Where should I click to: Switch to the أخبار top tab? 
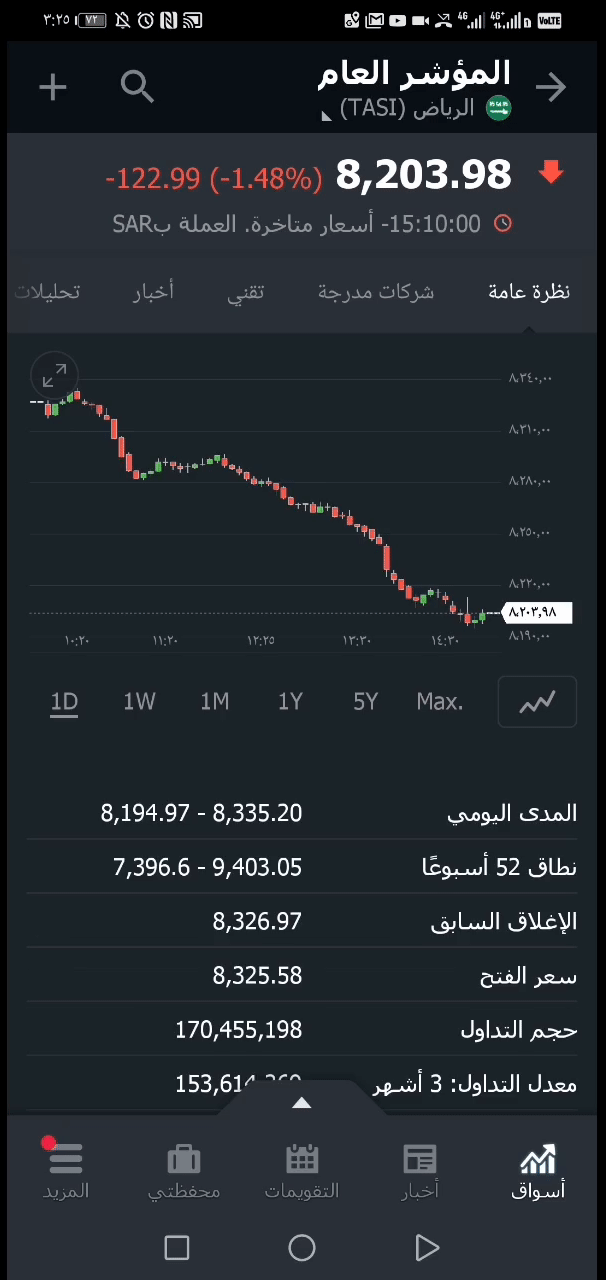pyautogui.click(x=153, y=292)
